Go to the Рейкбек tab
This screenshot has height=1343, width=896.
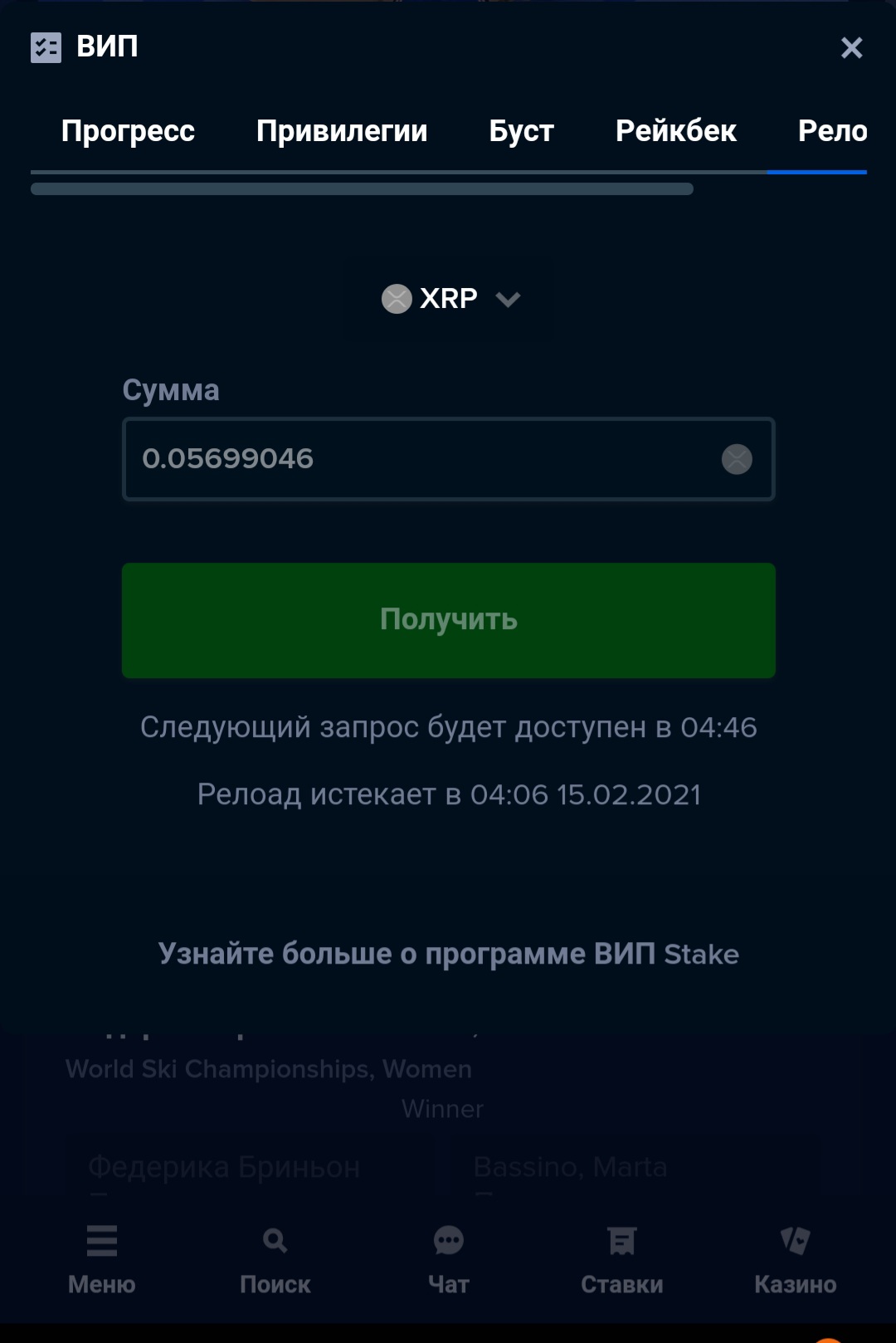tap(675, 131)
